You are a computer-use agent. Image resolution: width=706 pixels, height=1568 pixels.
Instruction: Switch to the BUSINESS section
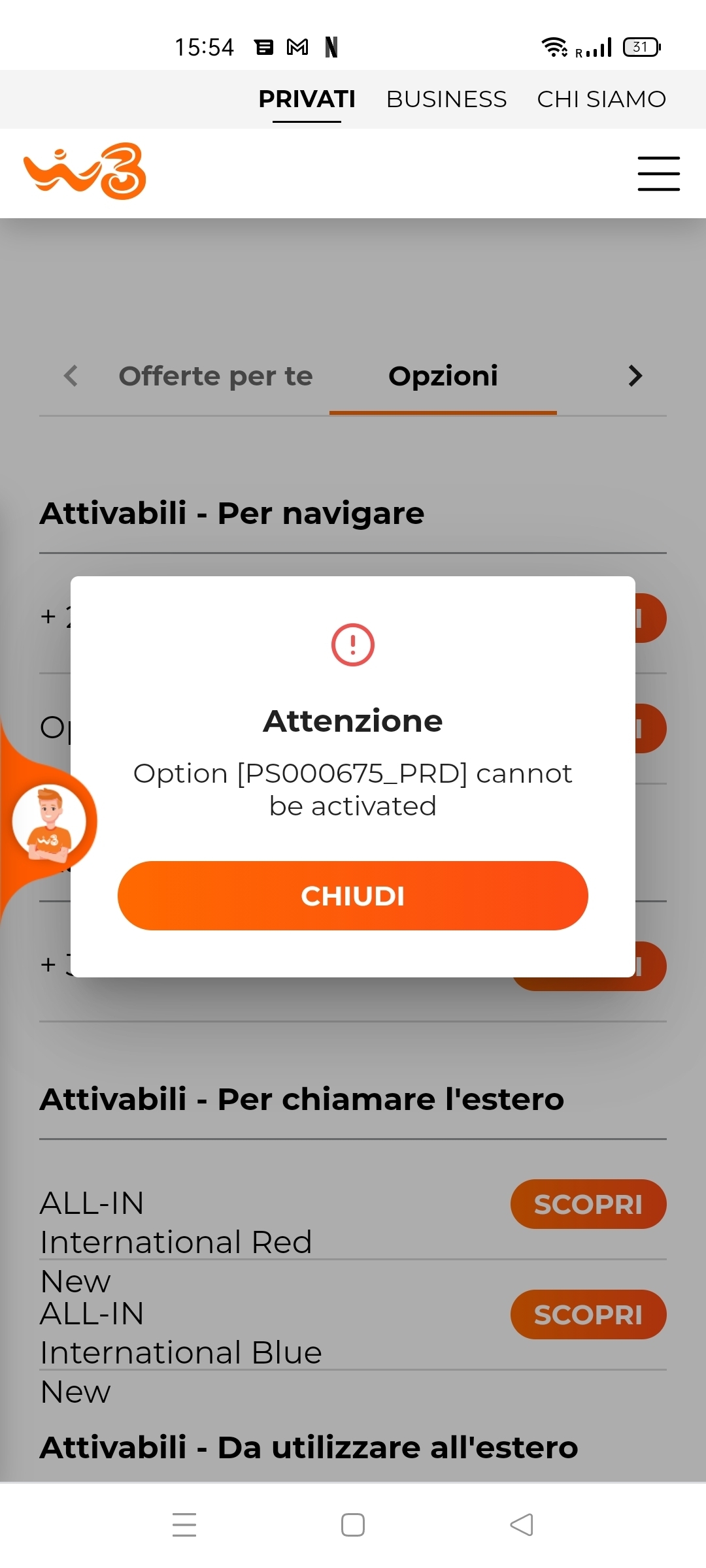tap(446, 99)
